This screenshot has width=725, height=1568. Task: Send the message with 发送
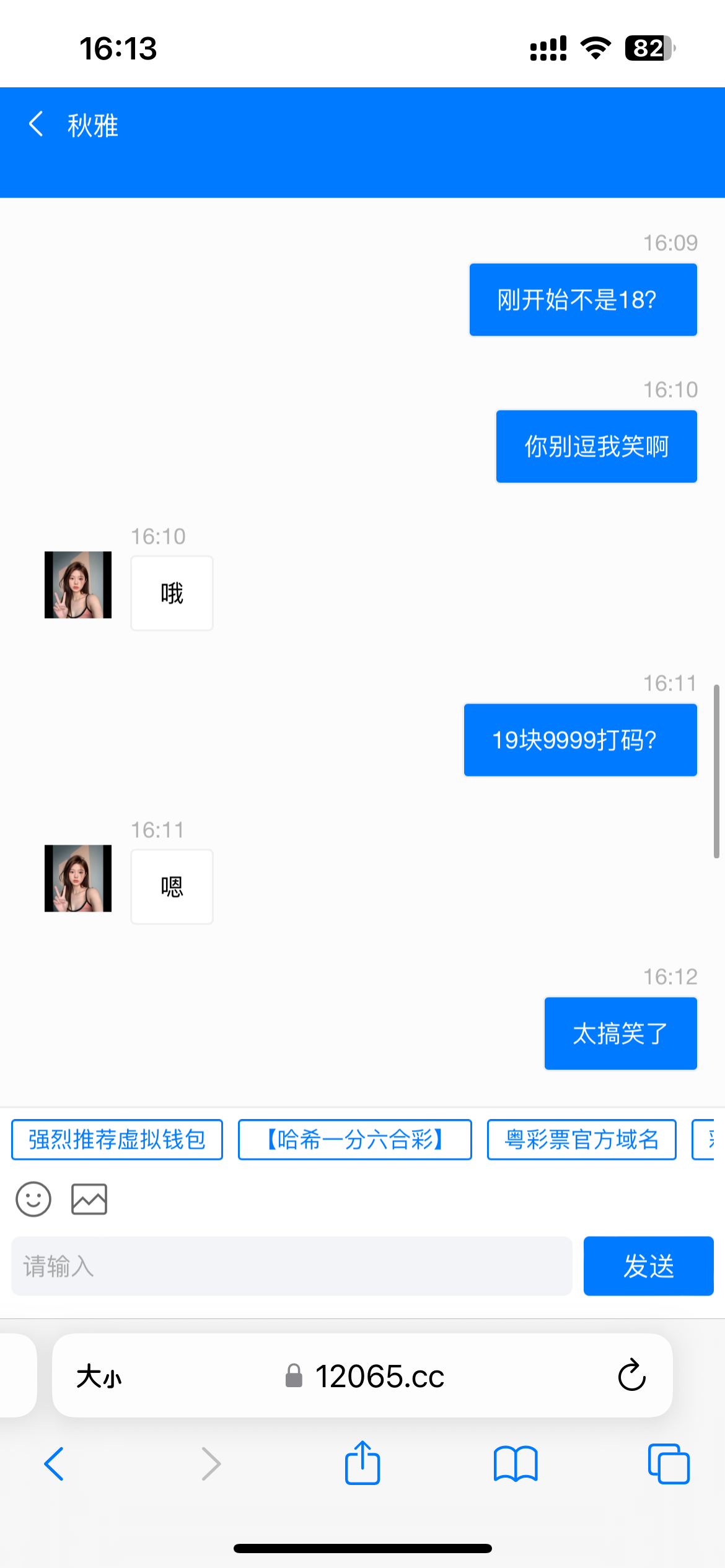click(648, 1266)
